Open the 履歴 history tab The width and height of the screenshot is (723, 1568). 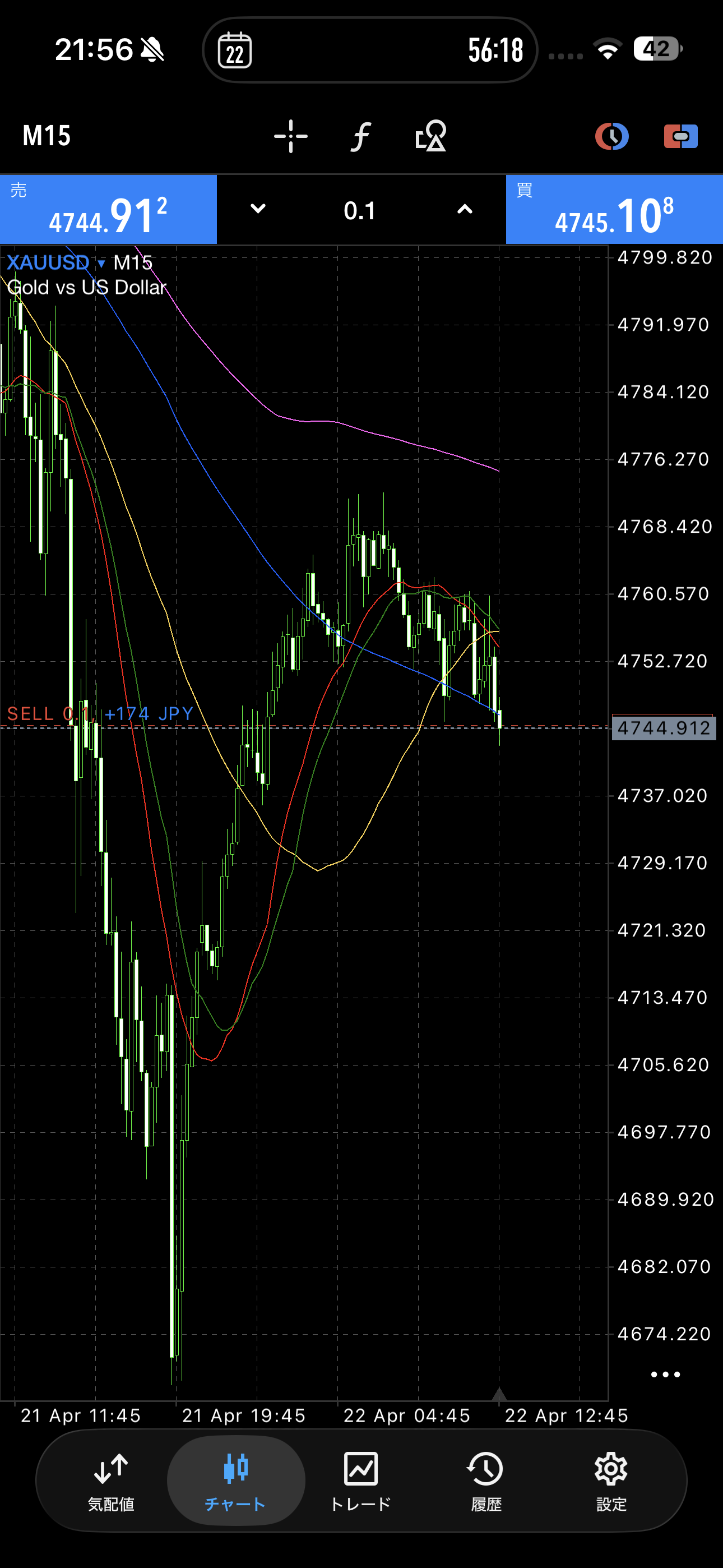(486, 1481)
